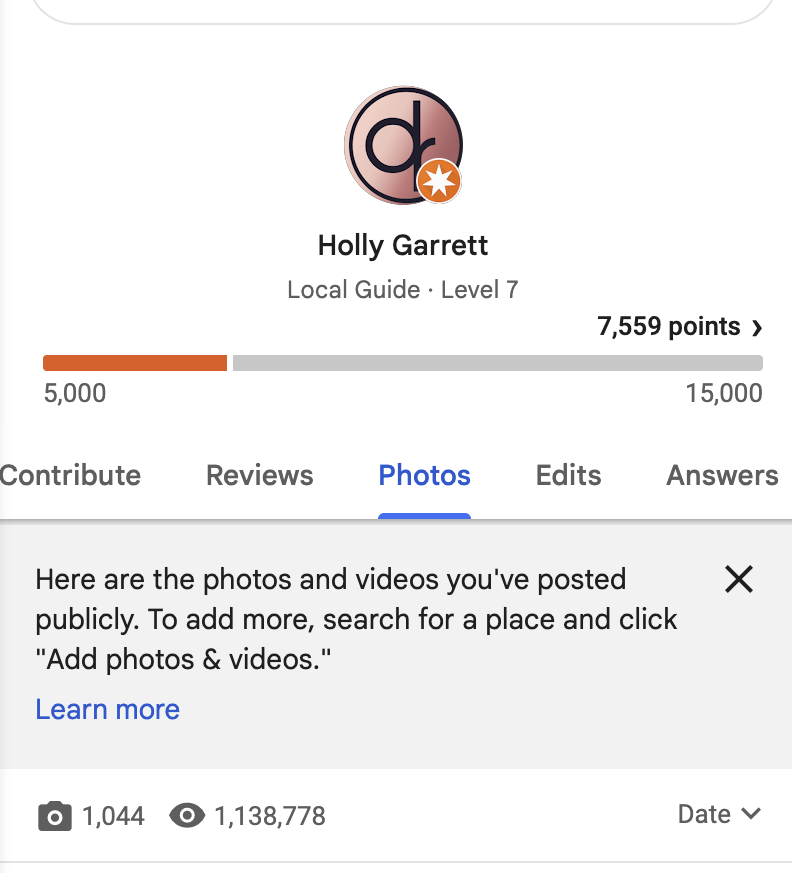Image resolution: width=792 pixels, height=873 pixels.
Task: Expand the Date sort dropdown
Action: (x=719, y=815)
